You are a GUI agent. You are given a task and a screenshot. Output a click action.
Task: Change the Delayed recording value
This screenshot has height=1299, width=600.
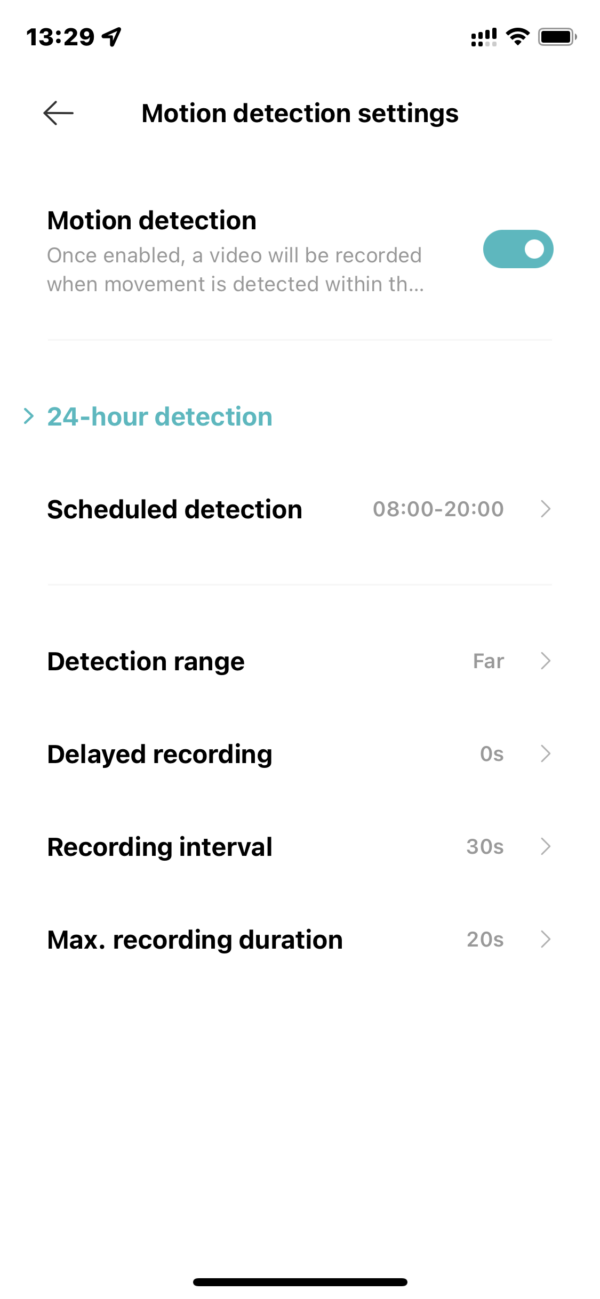pos(299,754)
